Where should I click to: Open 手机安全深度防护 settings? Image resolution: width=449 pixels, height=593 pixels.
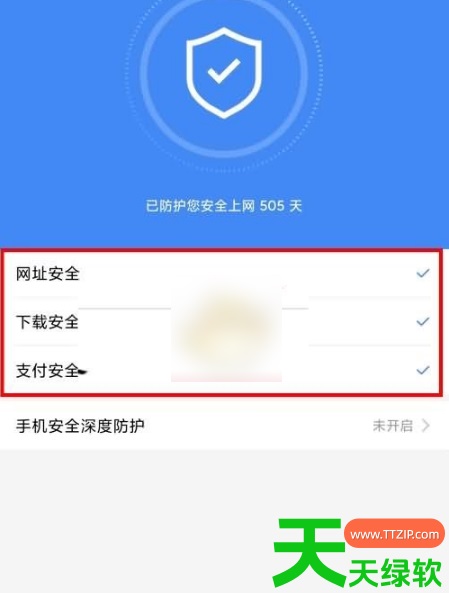coord(224,426)
